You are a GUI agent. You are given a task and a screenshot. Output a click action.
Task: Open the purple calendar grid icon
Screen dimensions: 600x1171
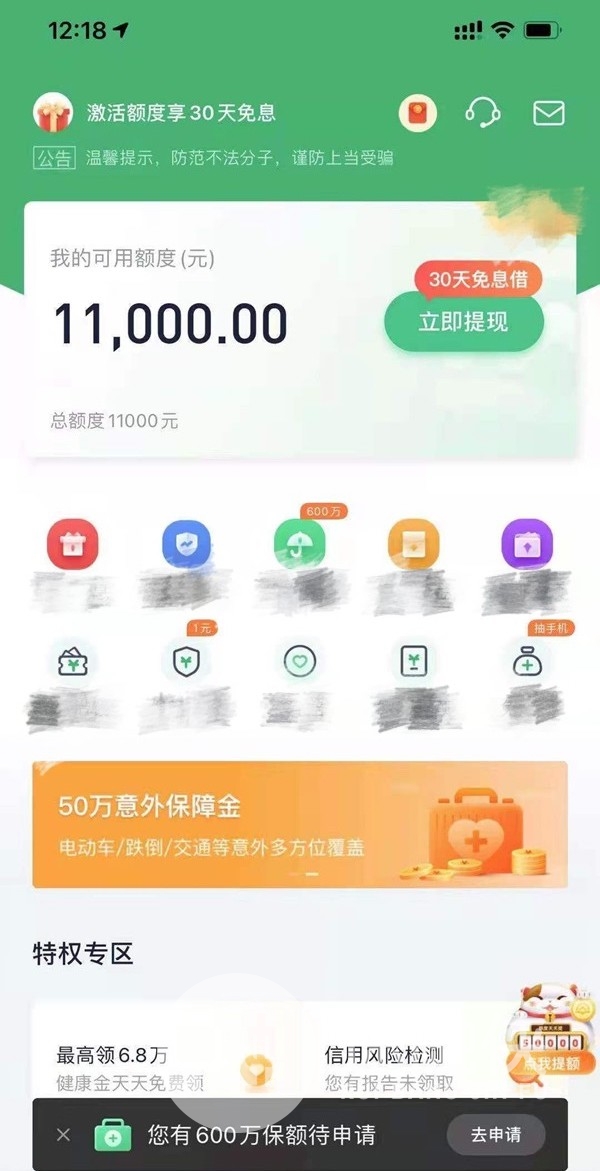[527, 546]
